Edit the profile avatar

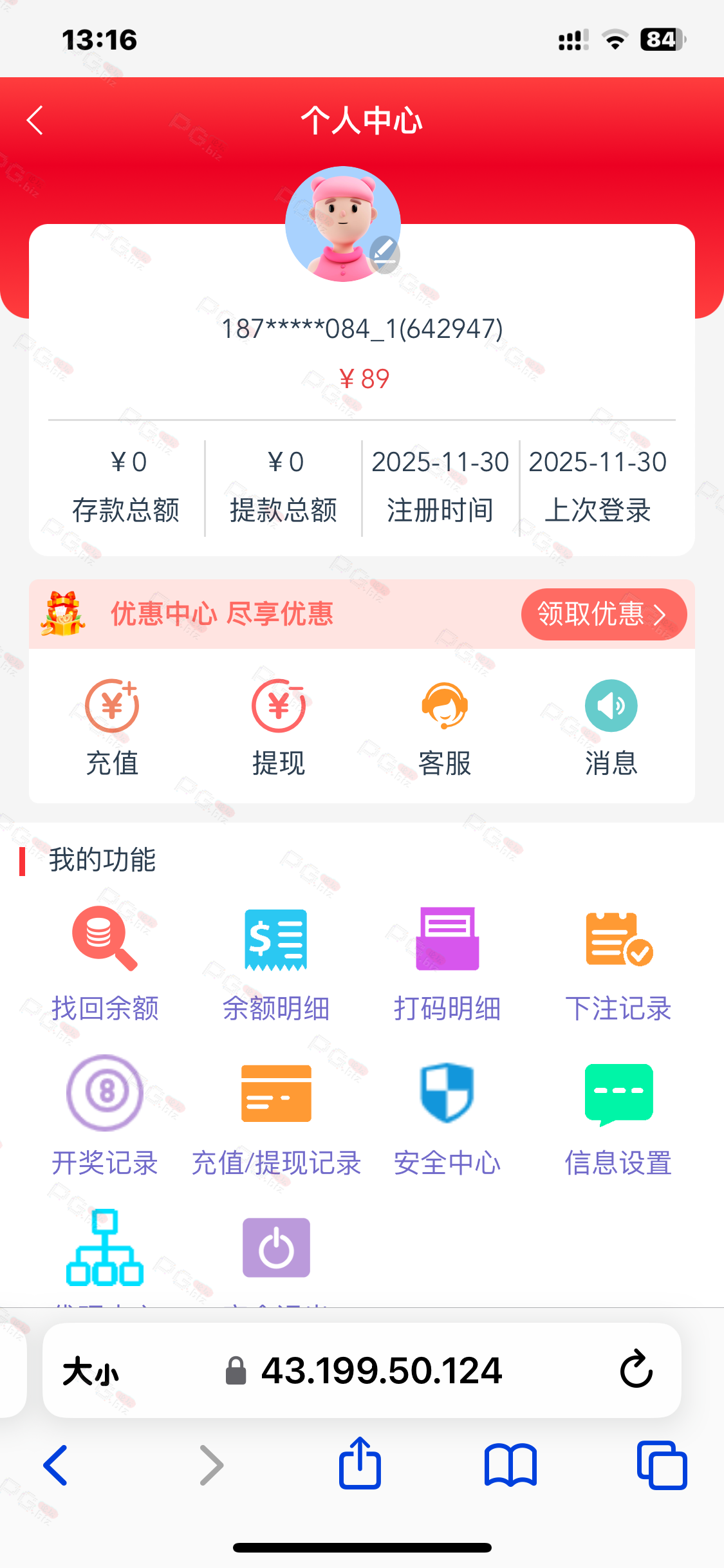point(384,254)
